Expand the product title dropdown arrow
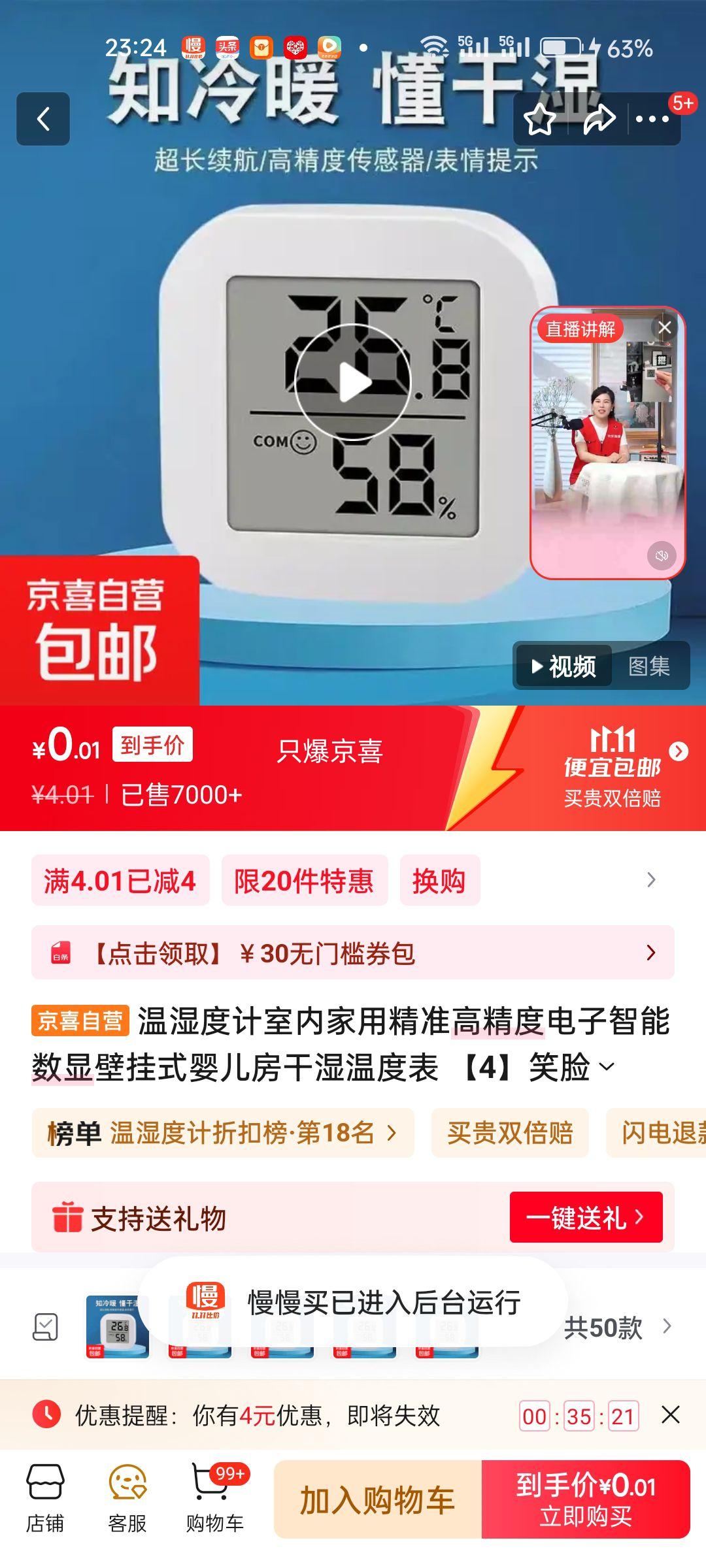This screenshot has height=1568, width=706. [607, 1067]
